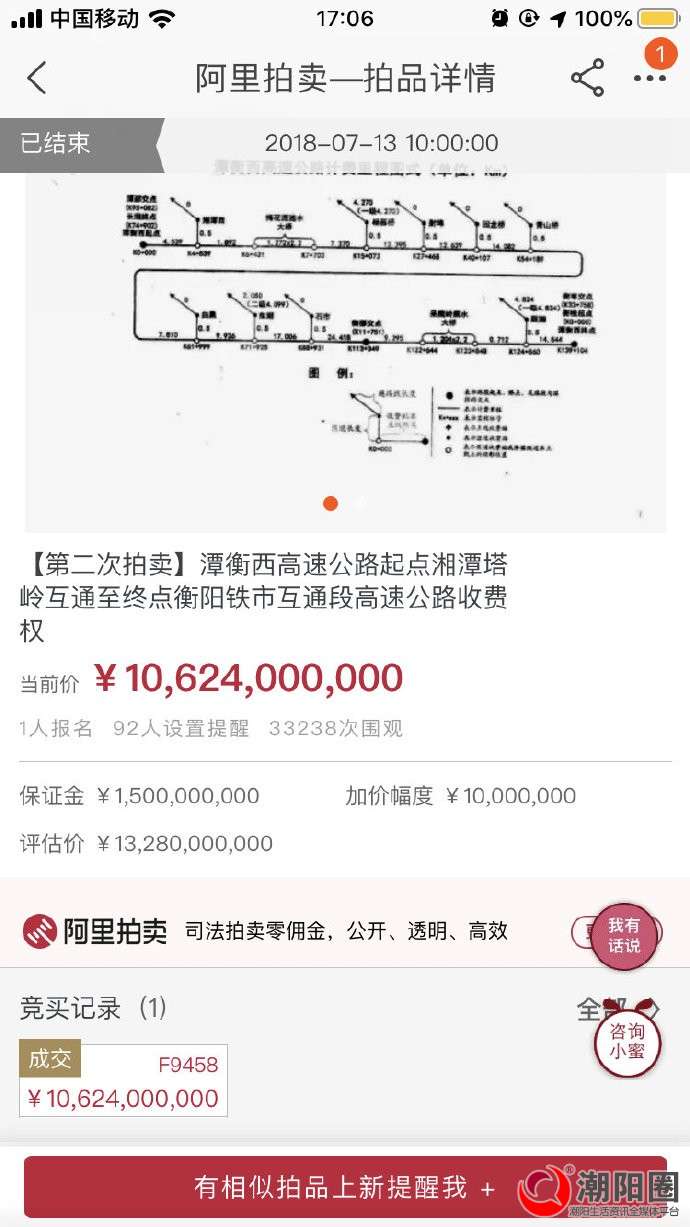Open bid record F9458 card
The width and height of the screenshot is (690, 1227).
pos(124,1081)
